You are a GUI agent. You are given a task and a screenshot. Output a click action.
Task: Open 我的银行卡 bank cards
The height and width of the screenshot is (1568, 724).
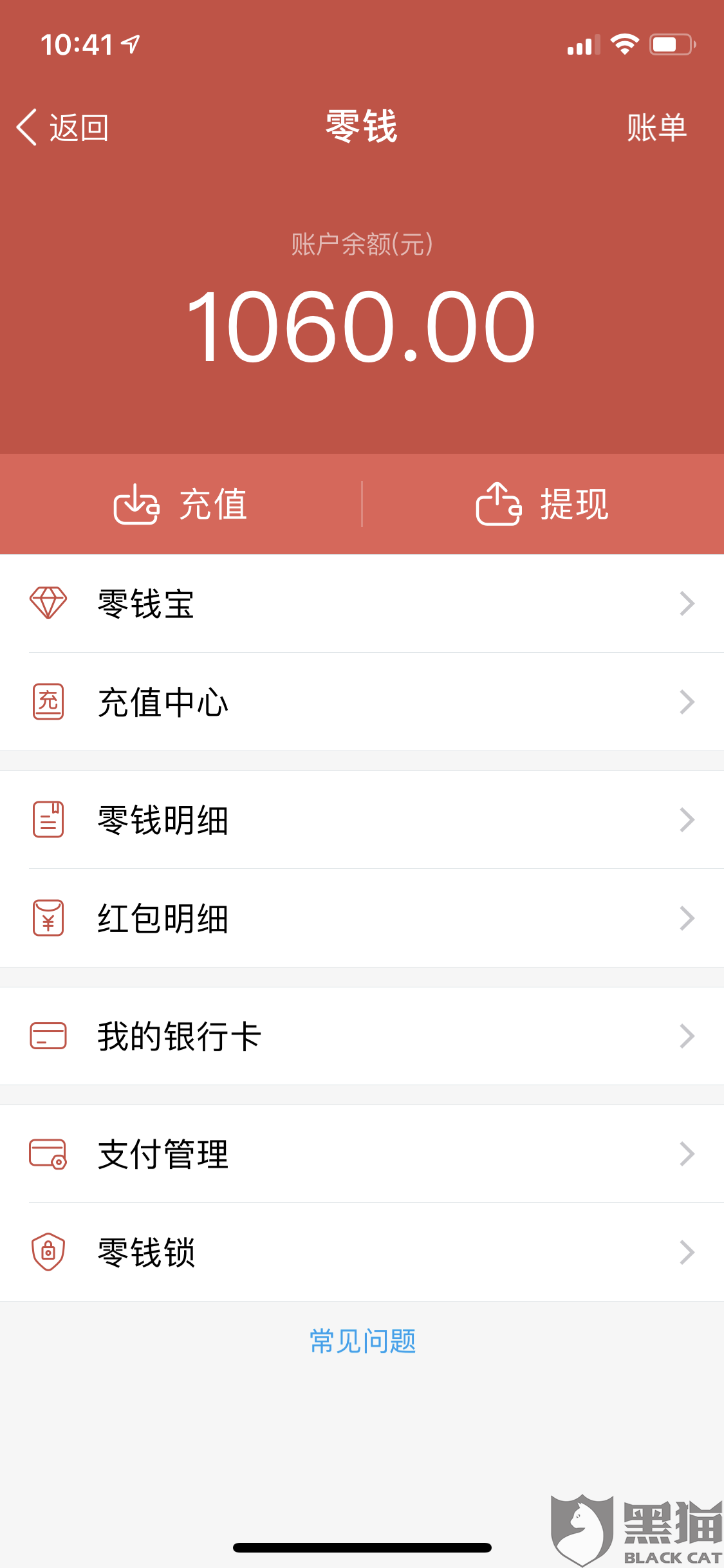coord(362,1036)
